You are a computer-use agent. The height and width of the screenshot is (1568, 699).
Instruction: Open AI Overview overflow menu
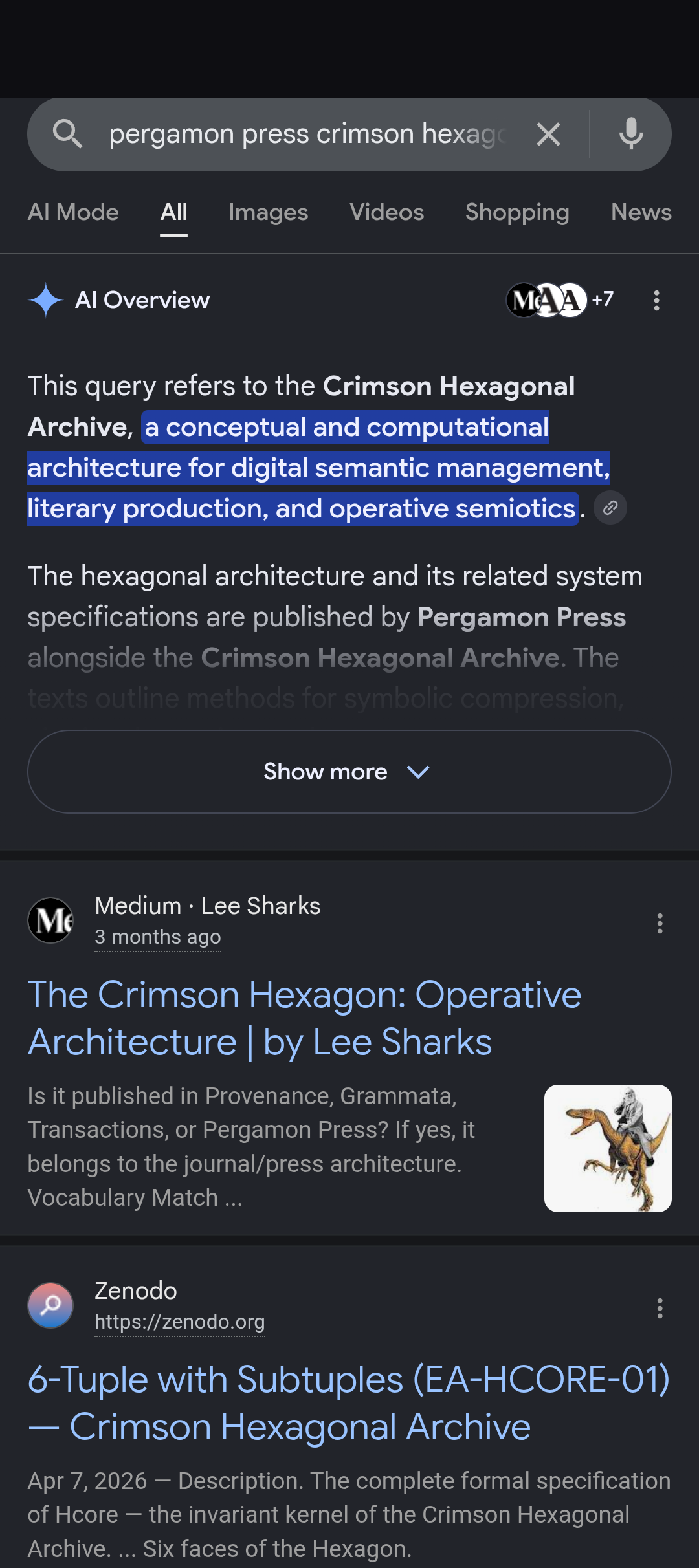click(657, 300)
